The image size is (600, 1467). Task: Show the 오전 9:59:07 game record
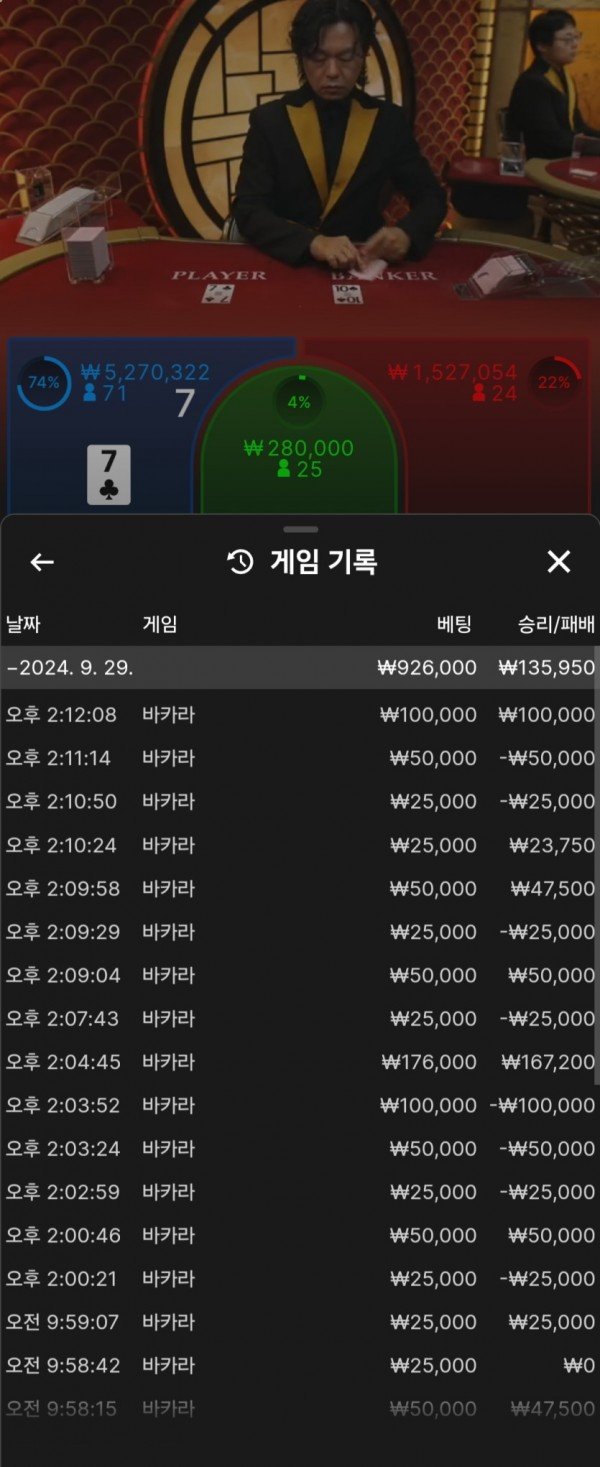298,1322
